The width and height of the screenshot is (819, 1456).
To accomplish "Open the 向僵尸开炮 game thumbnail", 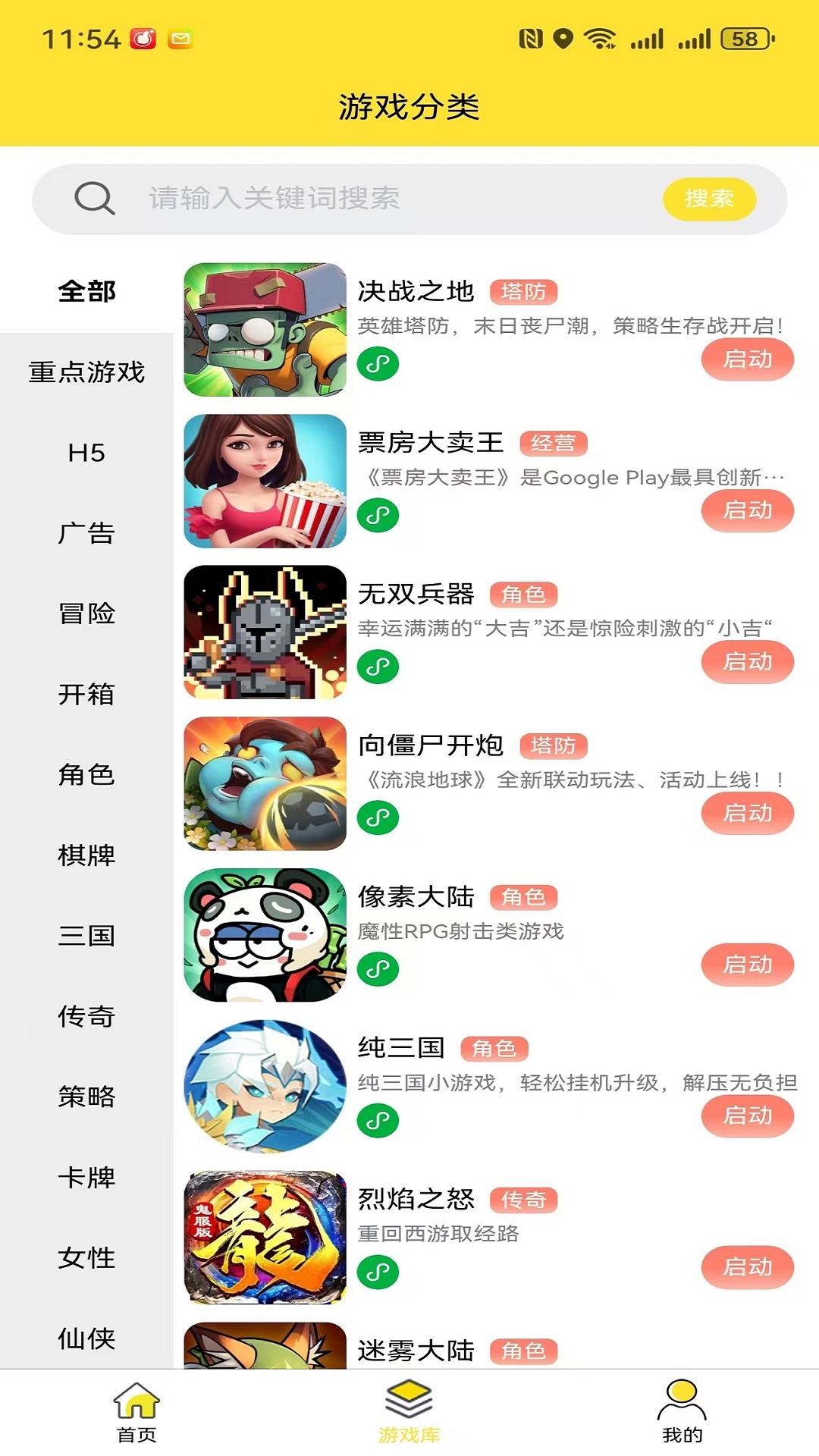I will point(265,786).
